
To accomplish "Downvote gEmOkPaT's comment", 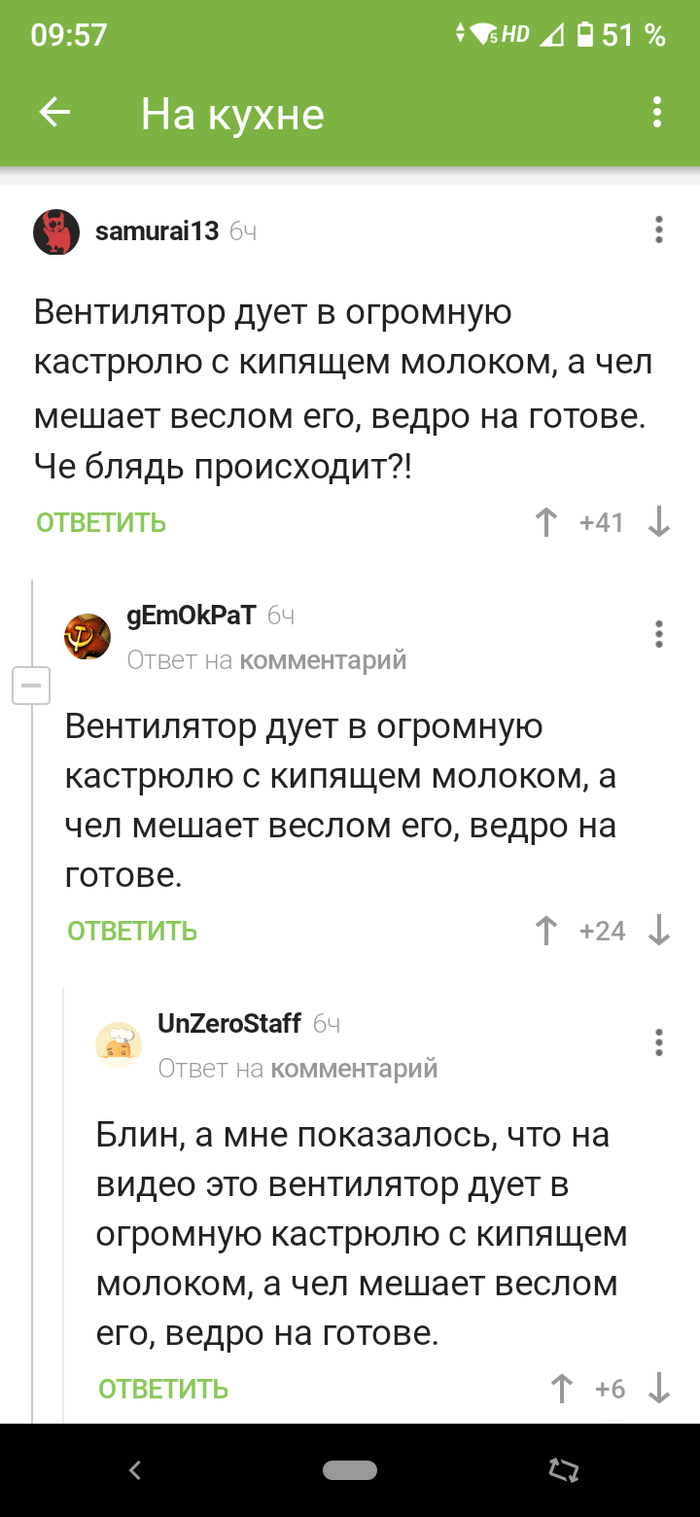I will [x=659, y=931].
